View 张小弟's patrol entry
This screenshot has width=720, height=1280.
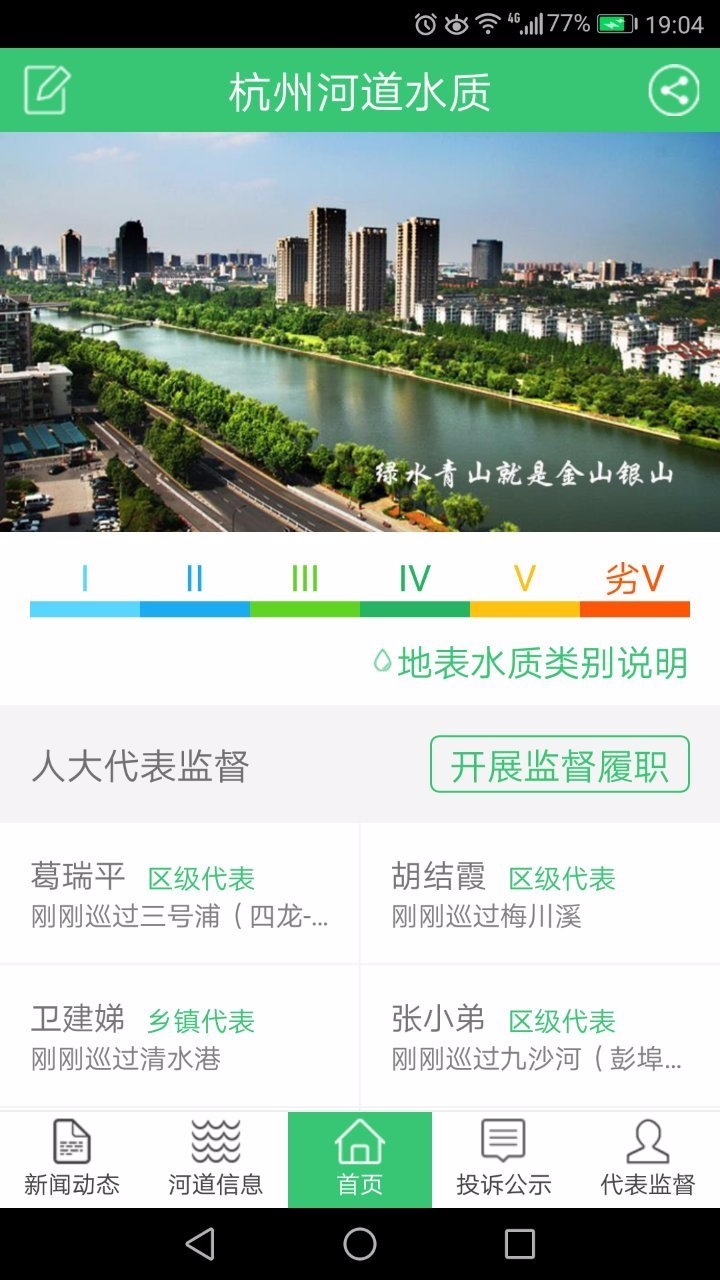(x=540, y=1037)
